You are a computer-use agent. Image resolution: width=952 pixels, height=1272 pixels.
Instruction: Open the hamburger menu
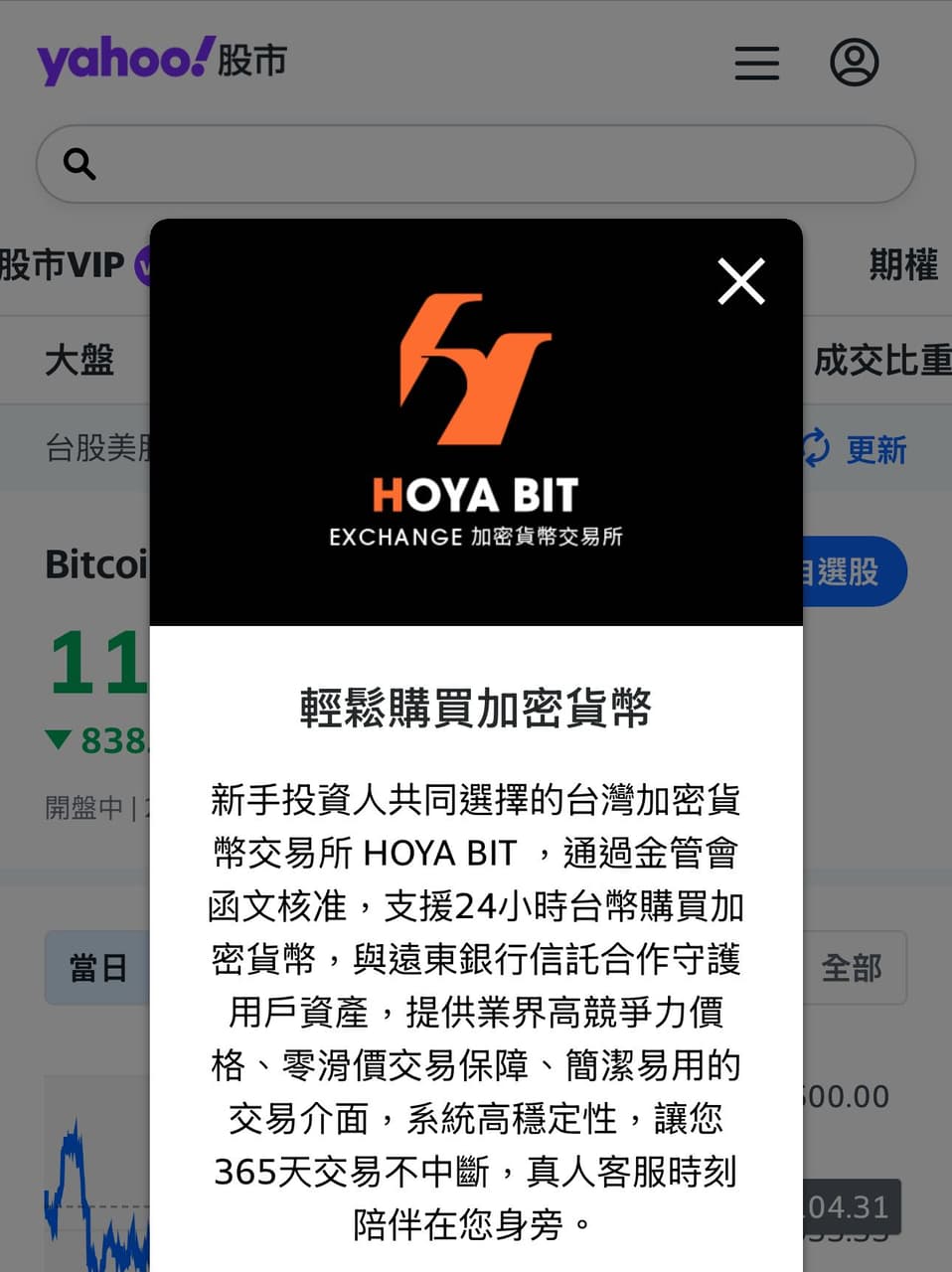756,63
